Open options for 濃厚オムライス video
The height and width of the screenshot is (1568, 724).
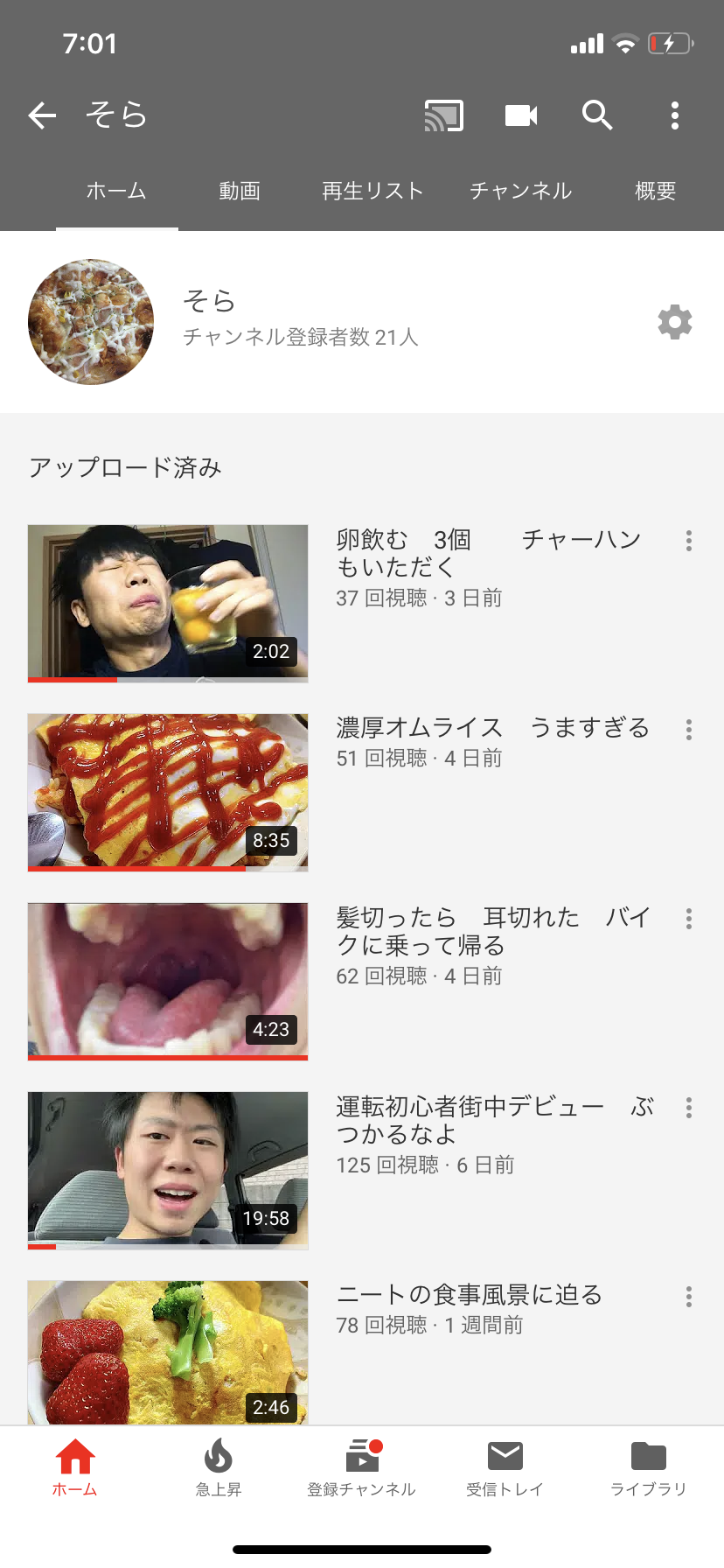(689, 730)
